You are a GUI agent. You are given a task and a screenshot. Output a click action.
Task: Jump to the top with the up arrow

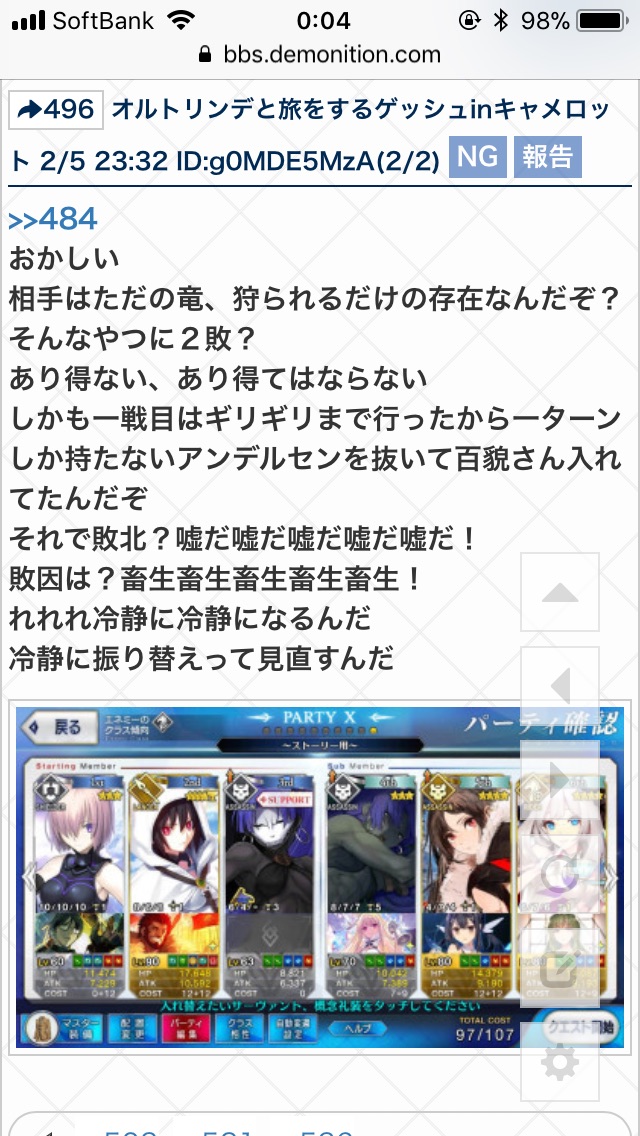point(560,593)
